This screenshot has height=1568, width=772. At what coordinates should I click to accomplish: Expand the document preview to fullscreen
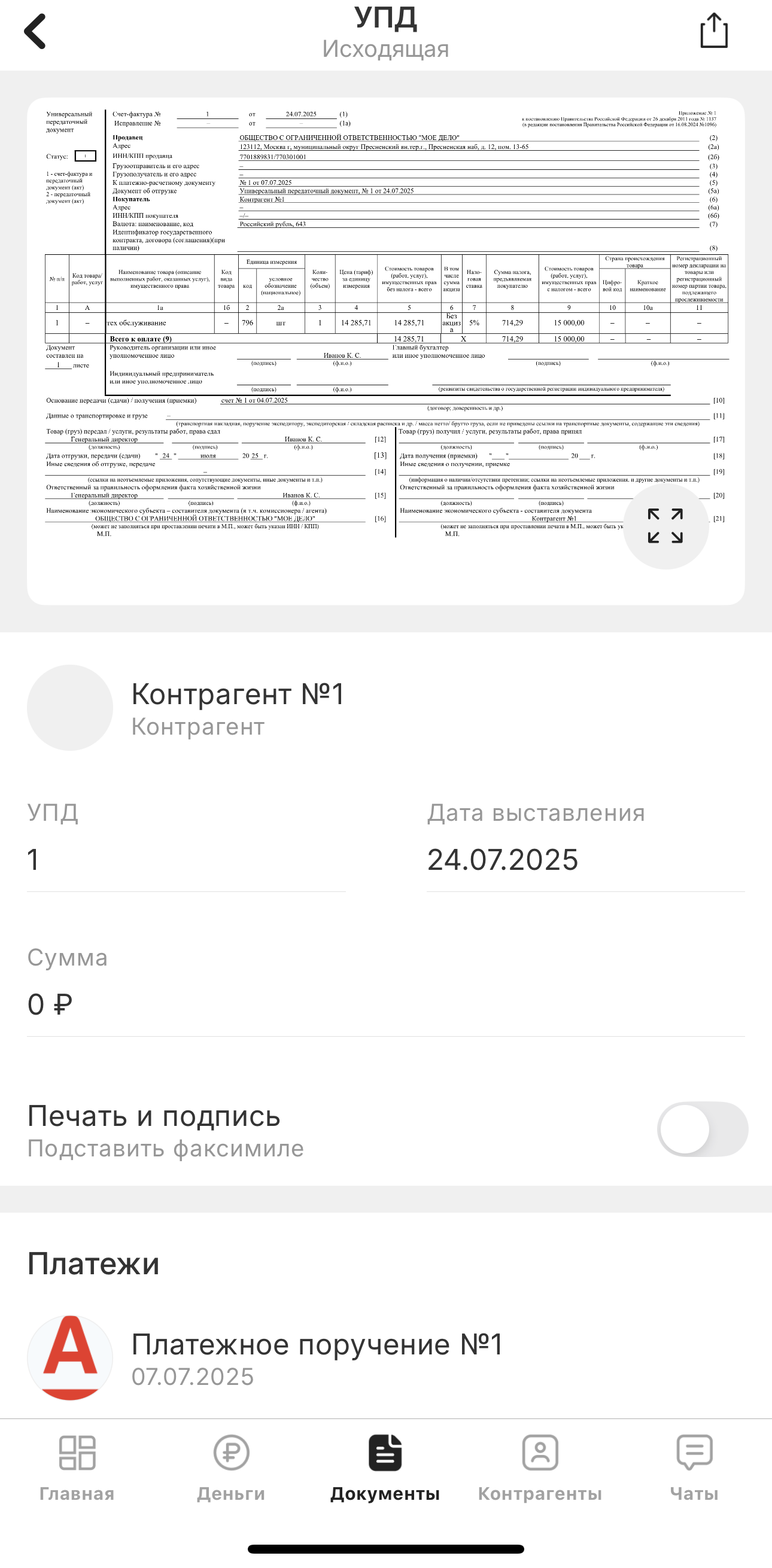665,526
